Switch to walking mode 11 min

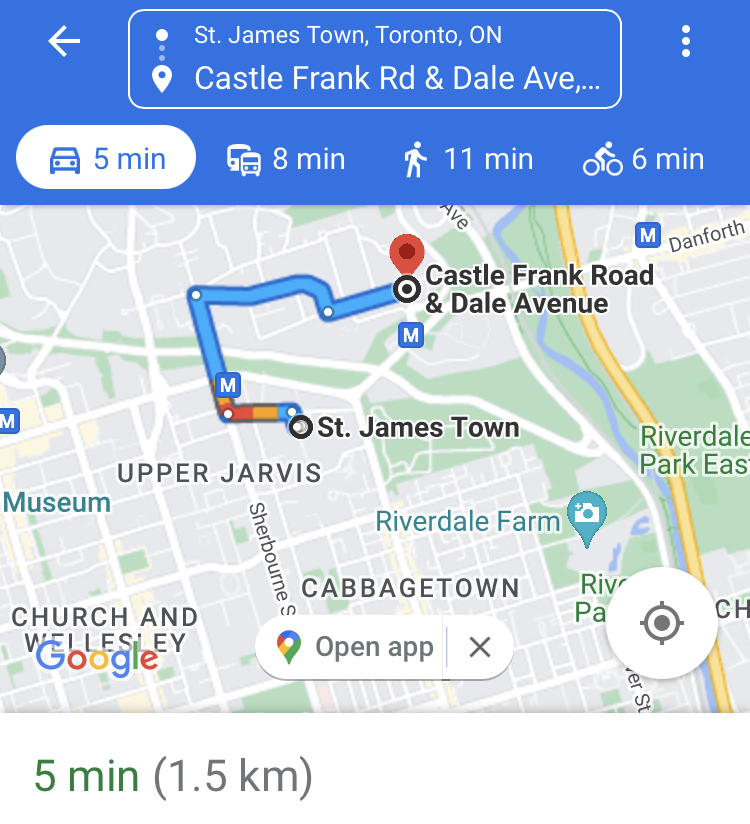468,159
